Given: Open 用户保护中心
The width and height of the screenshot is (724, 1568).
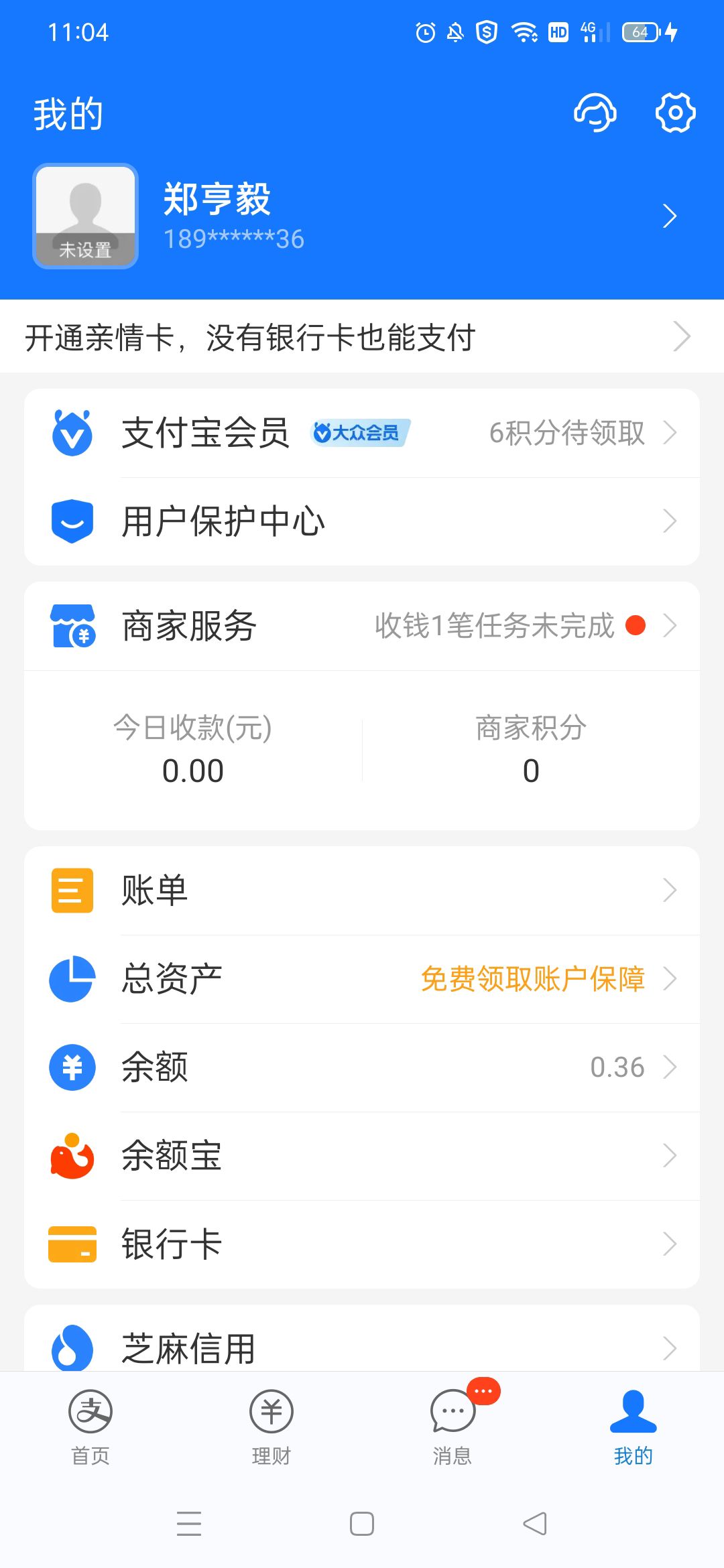Looking at the screenshot, I should pyautogui.click(x=362, y=521).
